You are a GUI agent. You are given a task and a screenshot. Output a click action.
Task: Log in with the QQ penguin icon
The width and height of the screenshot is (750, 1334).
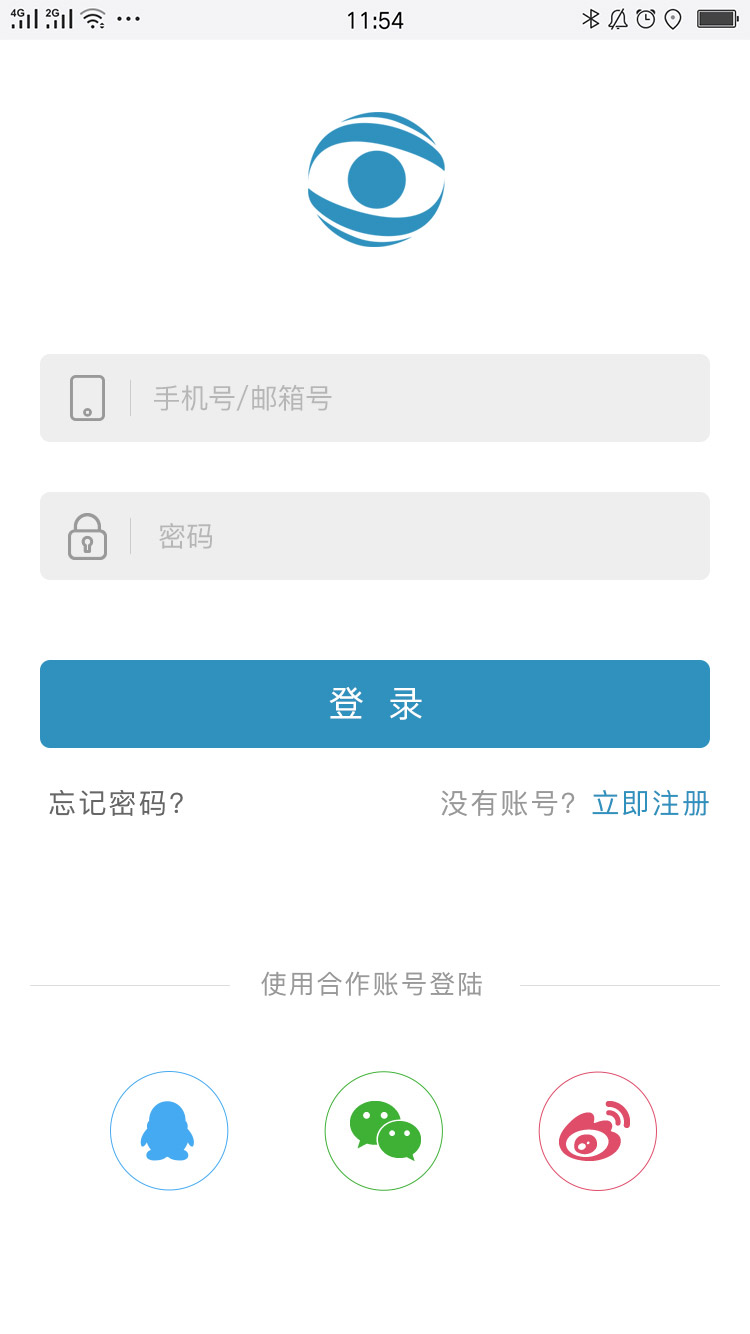point(169,1131)
